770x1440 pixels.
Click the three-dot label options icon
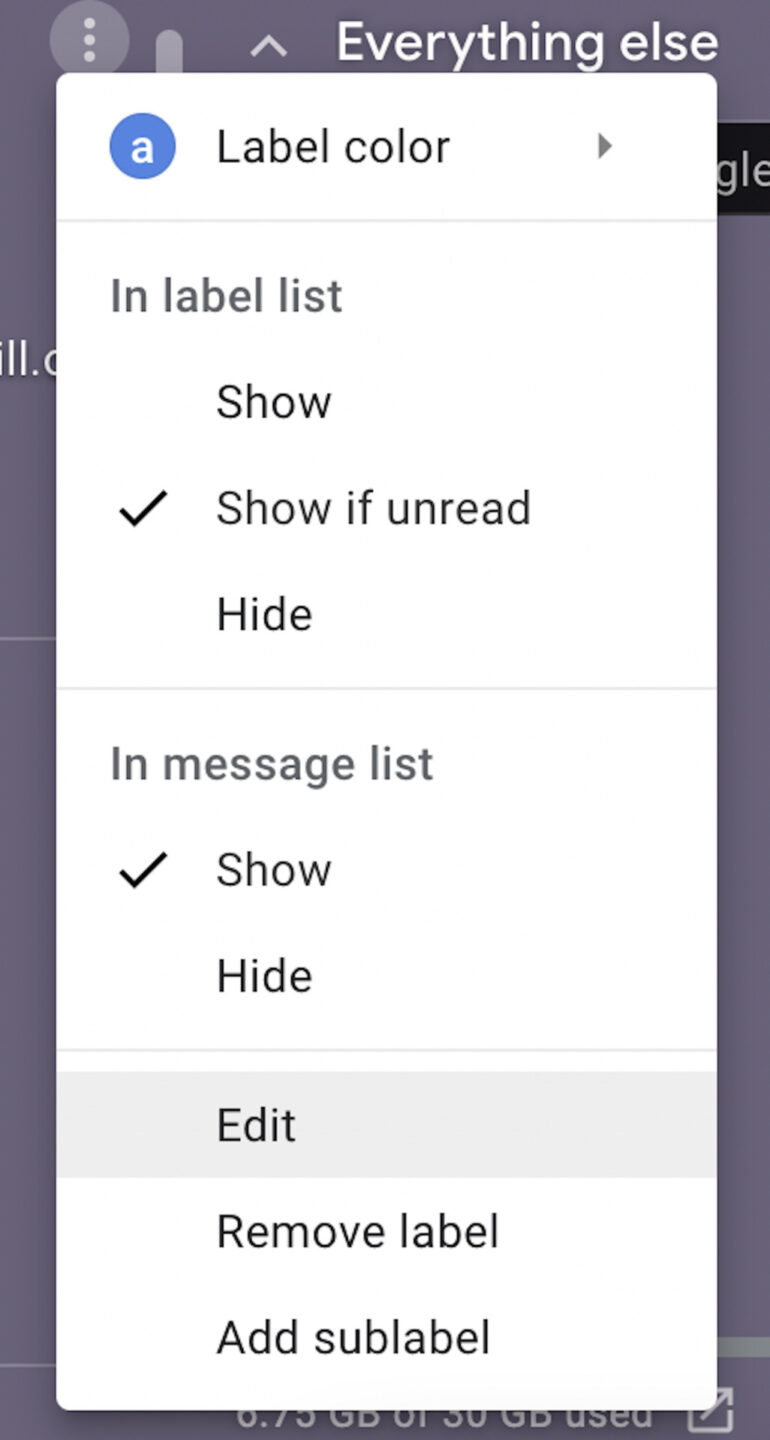point(88,40)
